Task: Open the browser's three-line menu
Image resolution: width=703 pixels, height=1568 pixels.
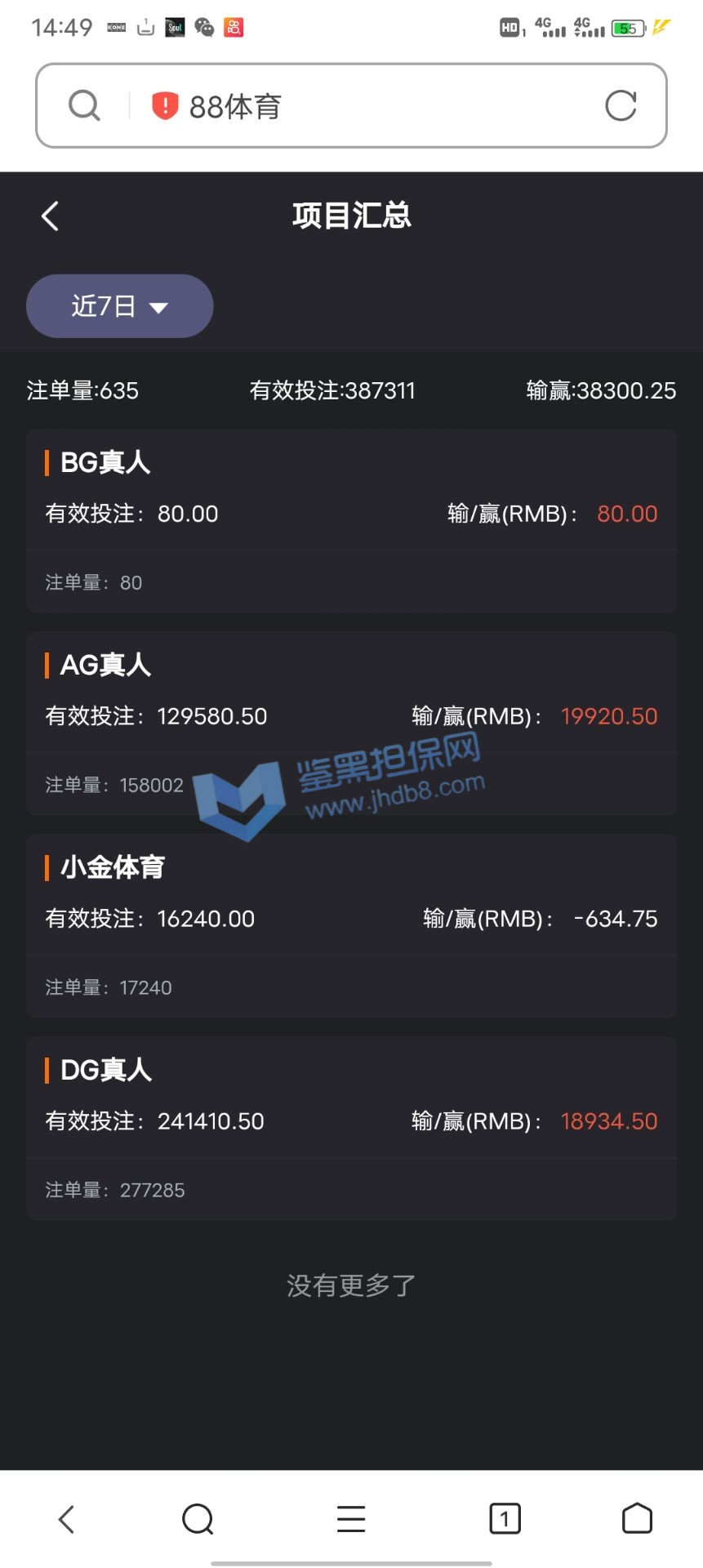Action: 351,1519
